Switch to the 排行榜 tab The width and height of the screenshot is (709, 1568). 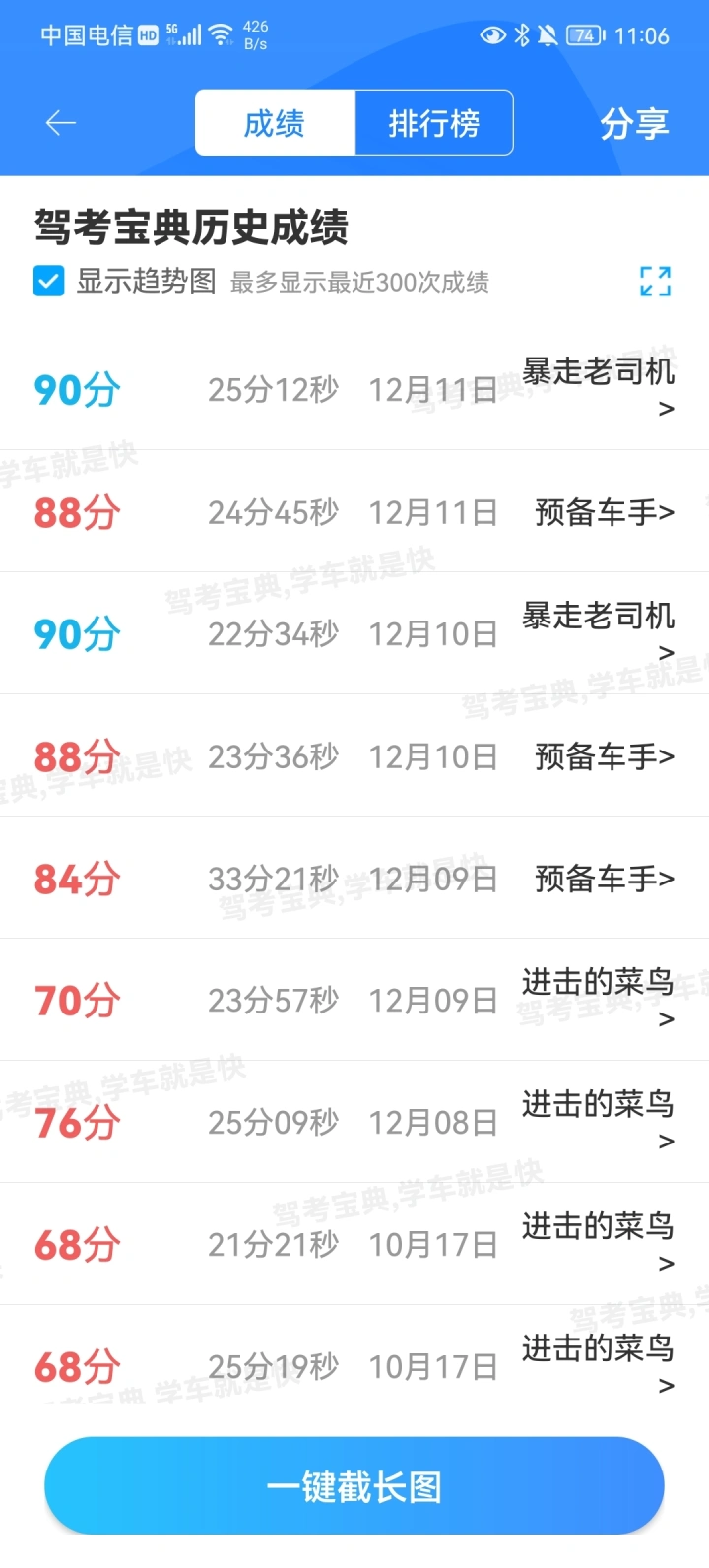[433, 123]
